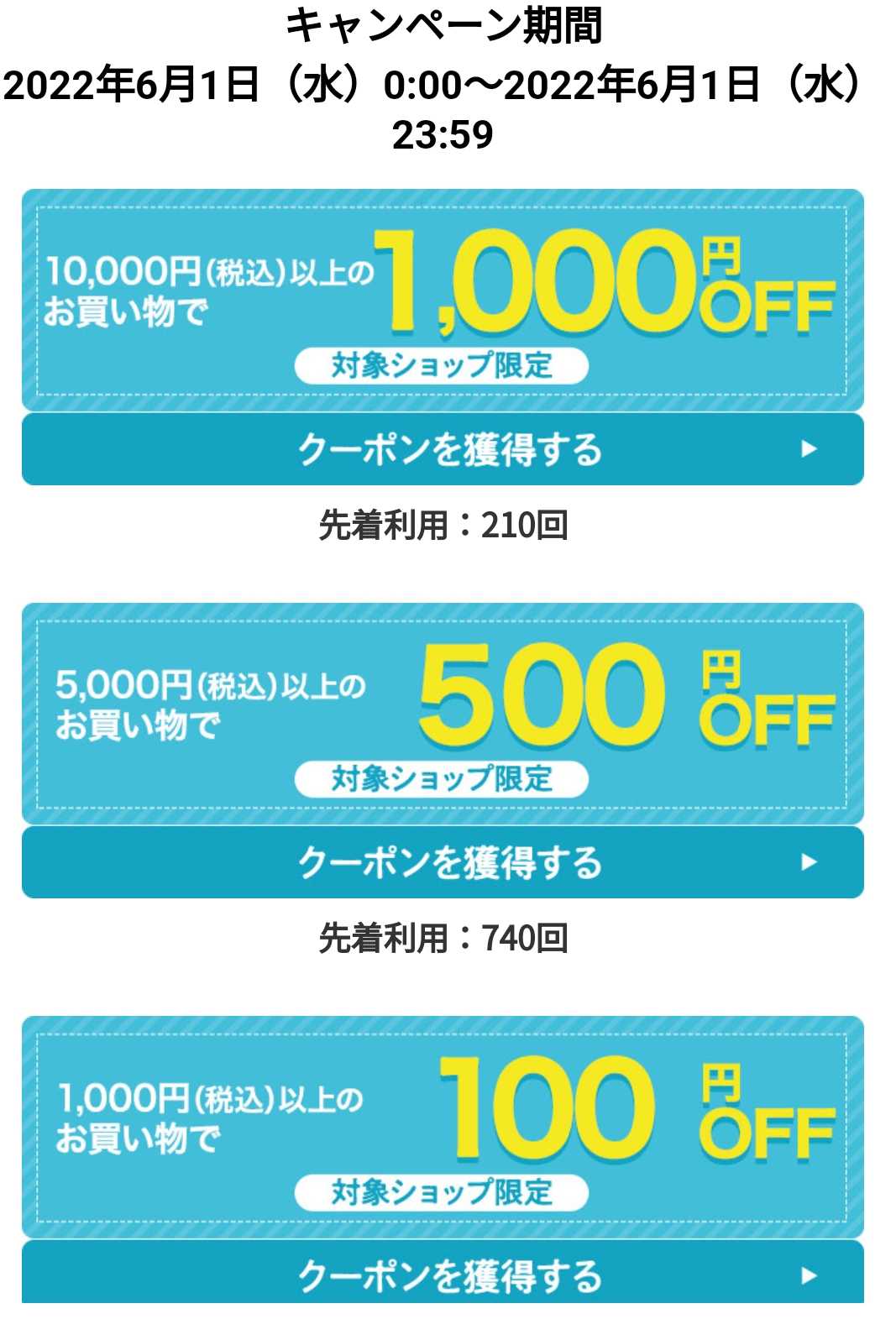
Task: Open the 500円OFF coupon banner
Action: [443, 713]
